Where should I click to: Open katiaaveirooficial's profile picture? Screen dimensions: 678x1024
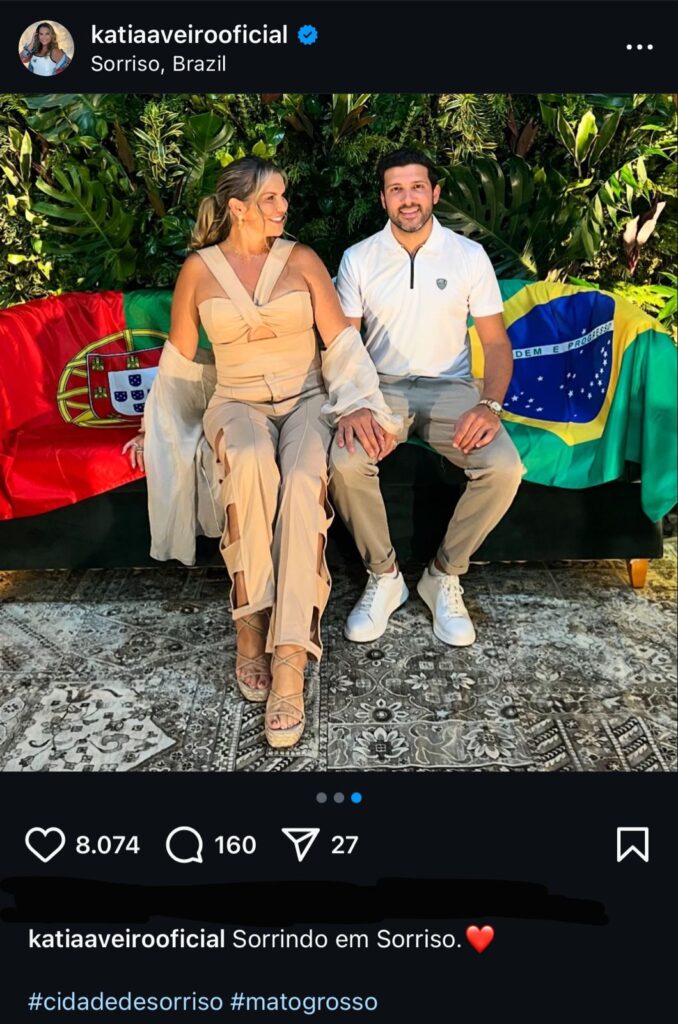click(46, 48)
